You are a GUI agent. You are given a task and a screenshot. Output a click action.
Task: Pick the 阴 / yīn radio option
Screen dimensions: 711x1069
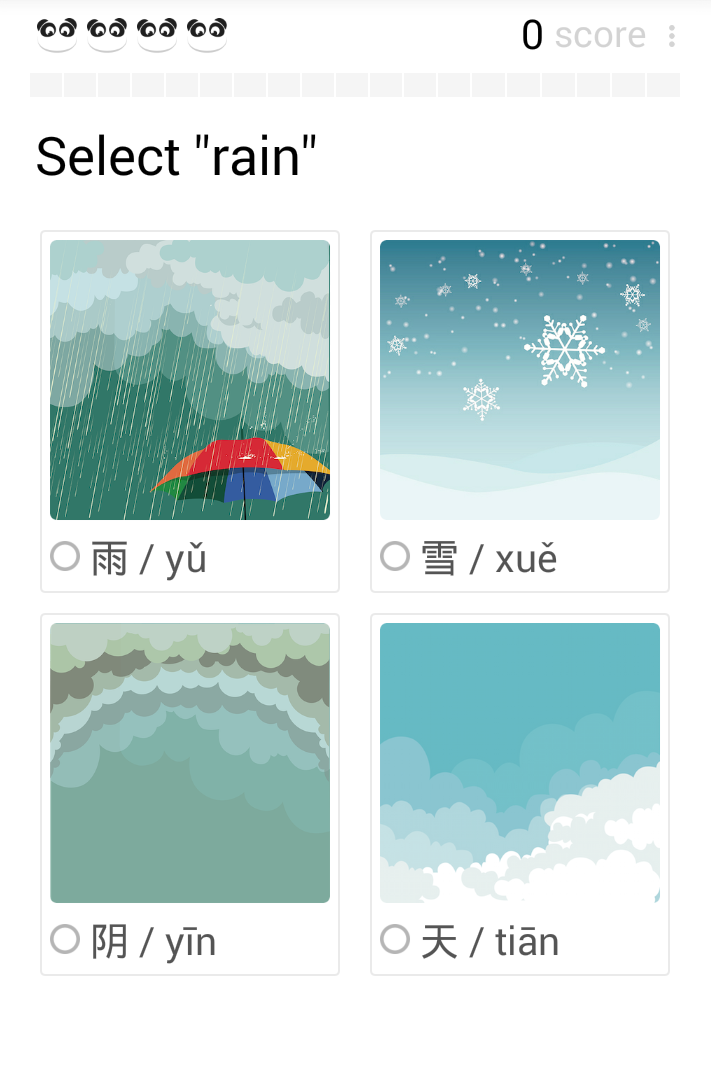(x=65, y=940)
